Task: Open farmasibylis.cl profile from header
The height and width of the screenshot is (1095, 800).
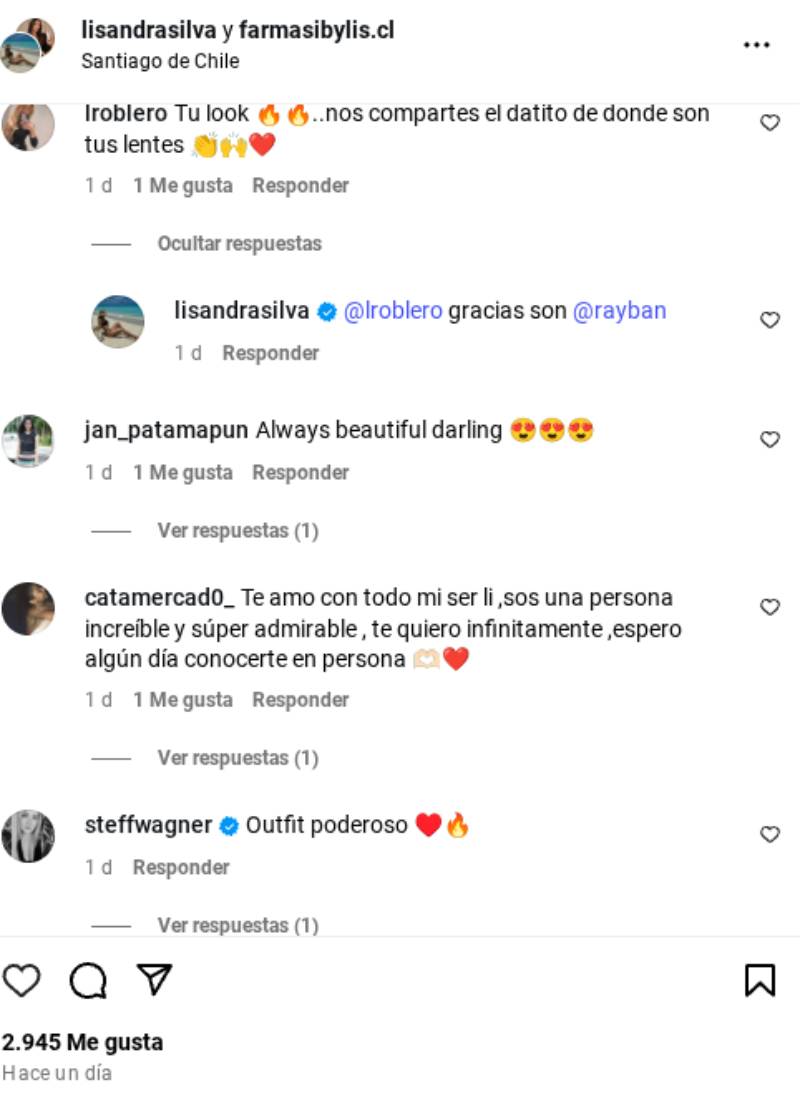Action: (316, 30)
